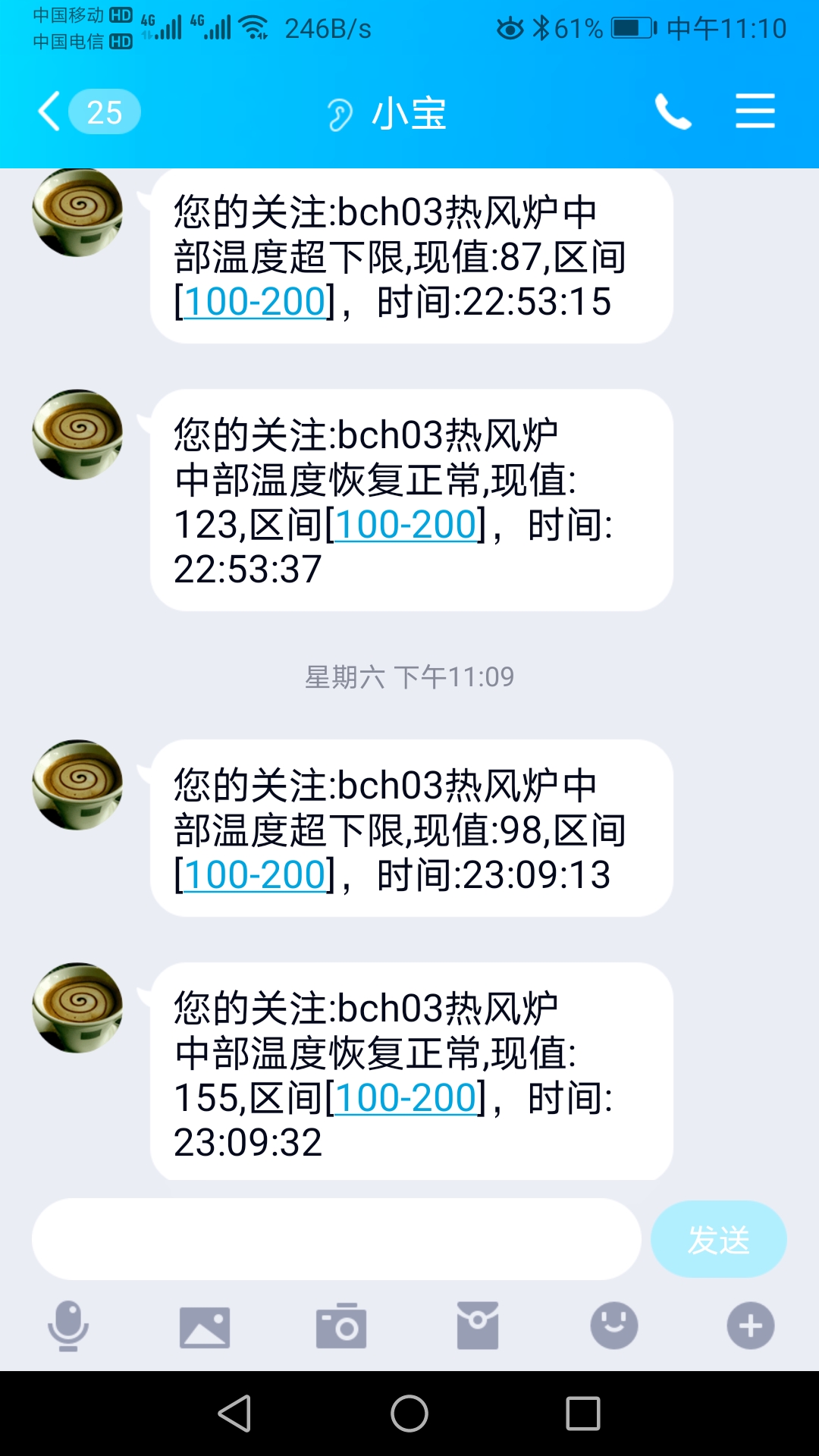Open the photo gallery picker
This screenshot has width=819, height=1456.
click(205, 1326)
